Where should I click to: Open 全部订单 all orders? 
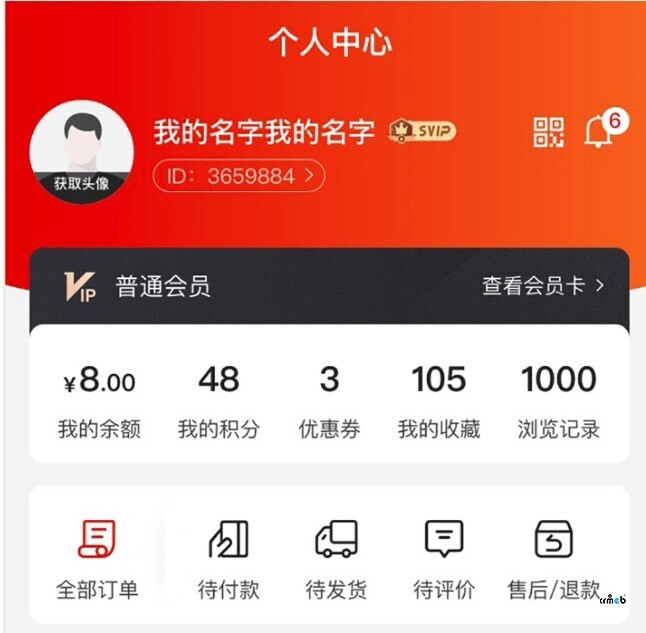pos(97,558)
